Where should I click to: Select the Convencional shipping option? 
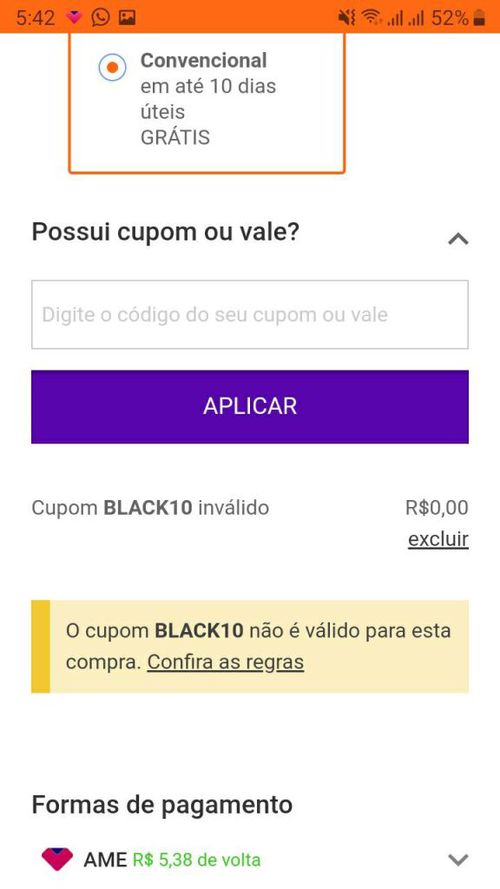112,67
